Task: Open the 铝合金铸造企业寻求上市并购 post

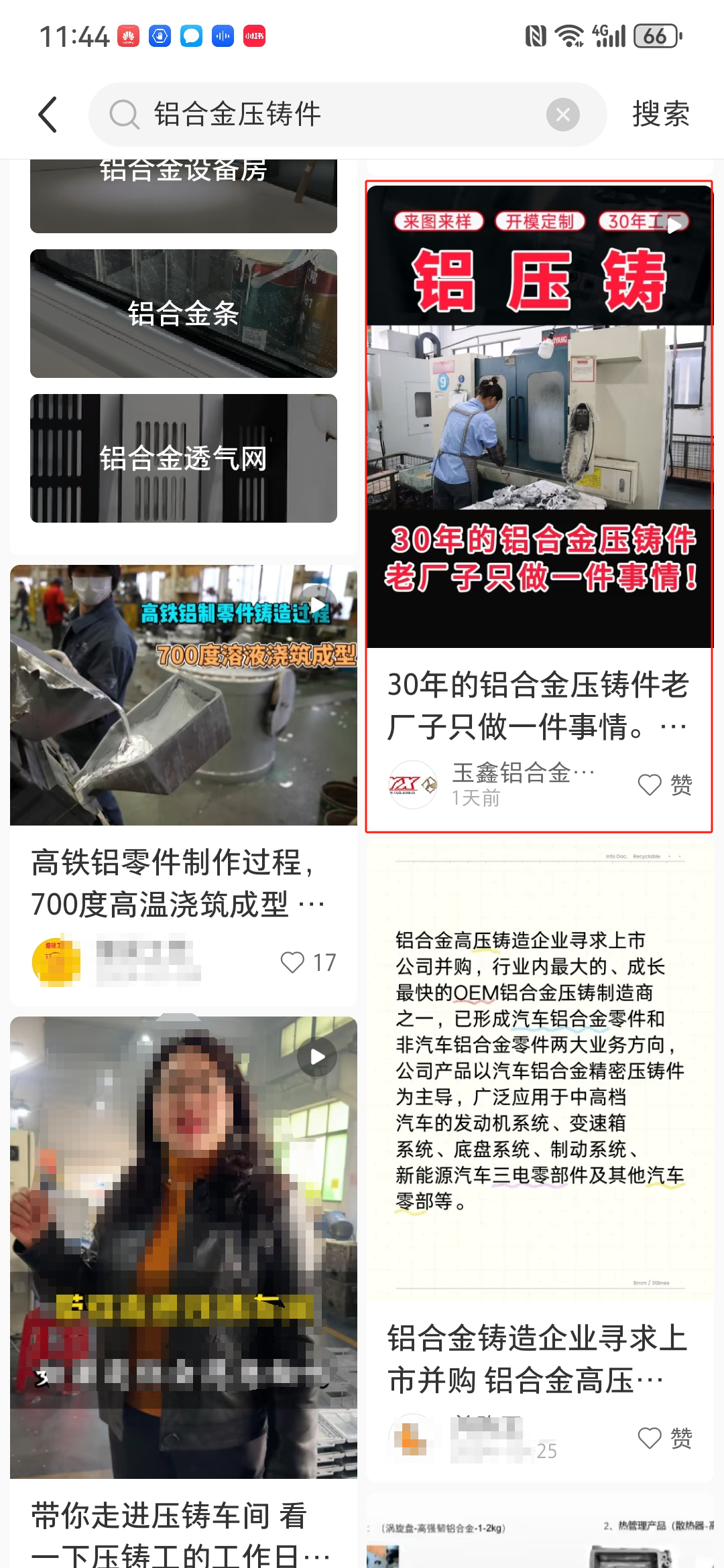Action: point(539,1072)
